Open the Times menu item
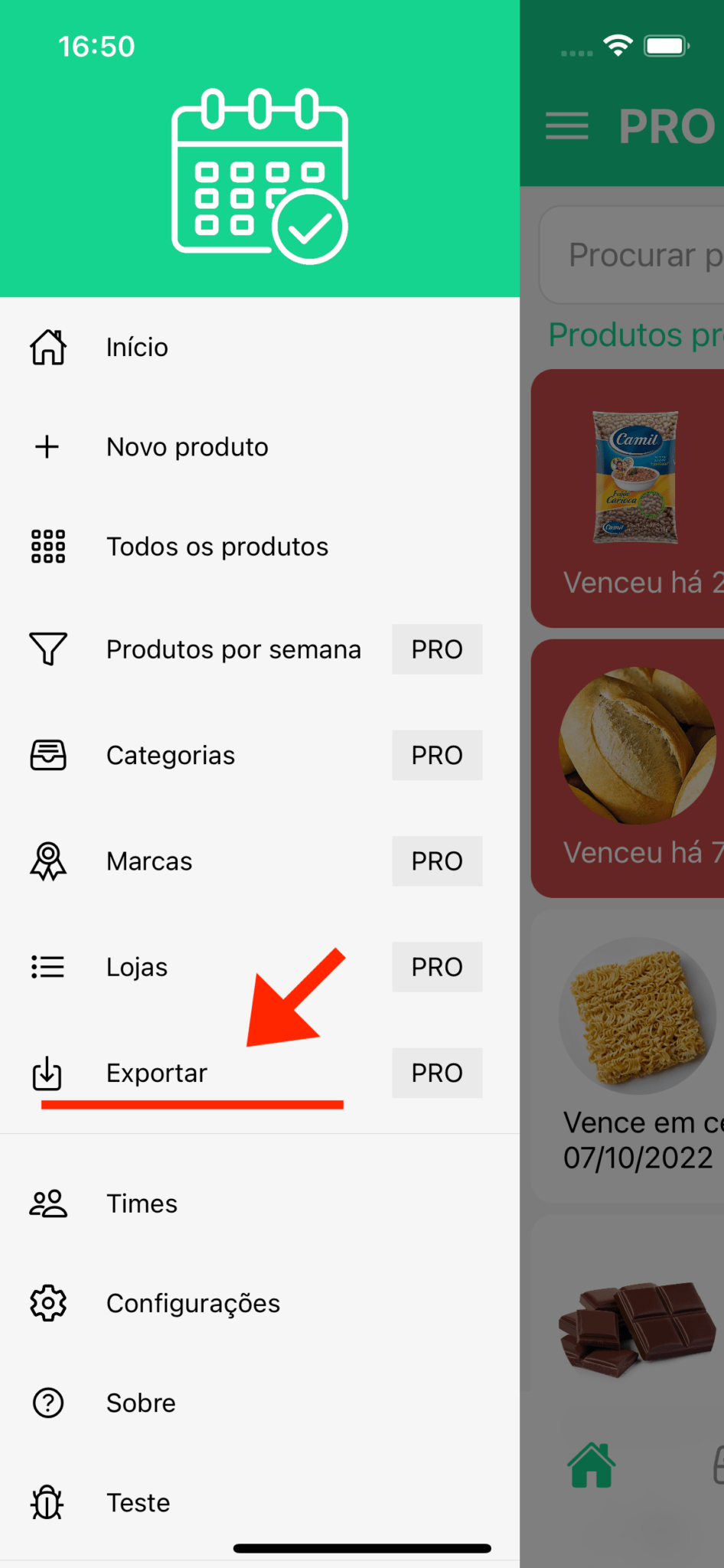 [x=141, y=1203]
